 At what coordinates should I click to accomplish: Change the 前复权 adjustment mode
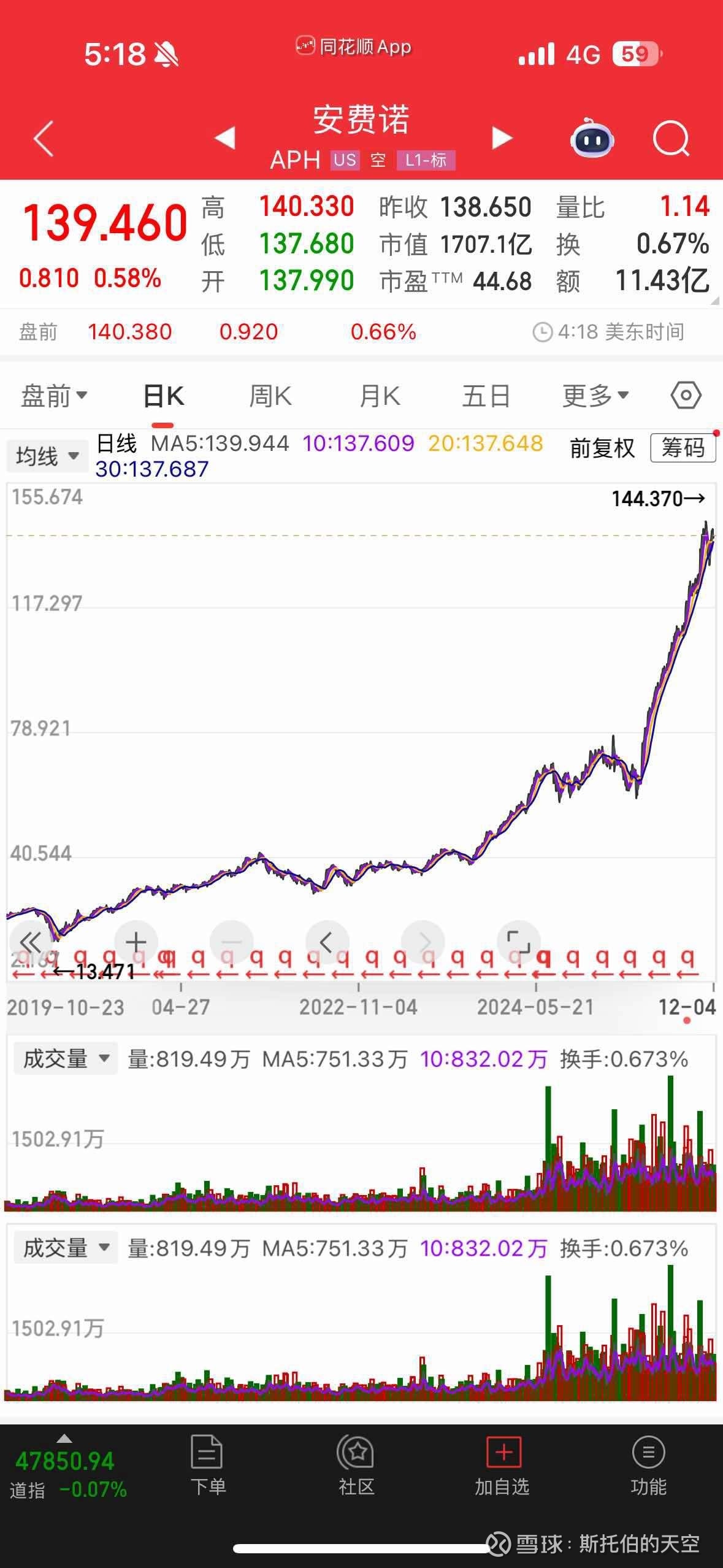(602, 448)
